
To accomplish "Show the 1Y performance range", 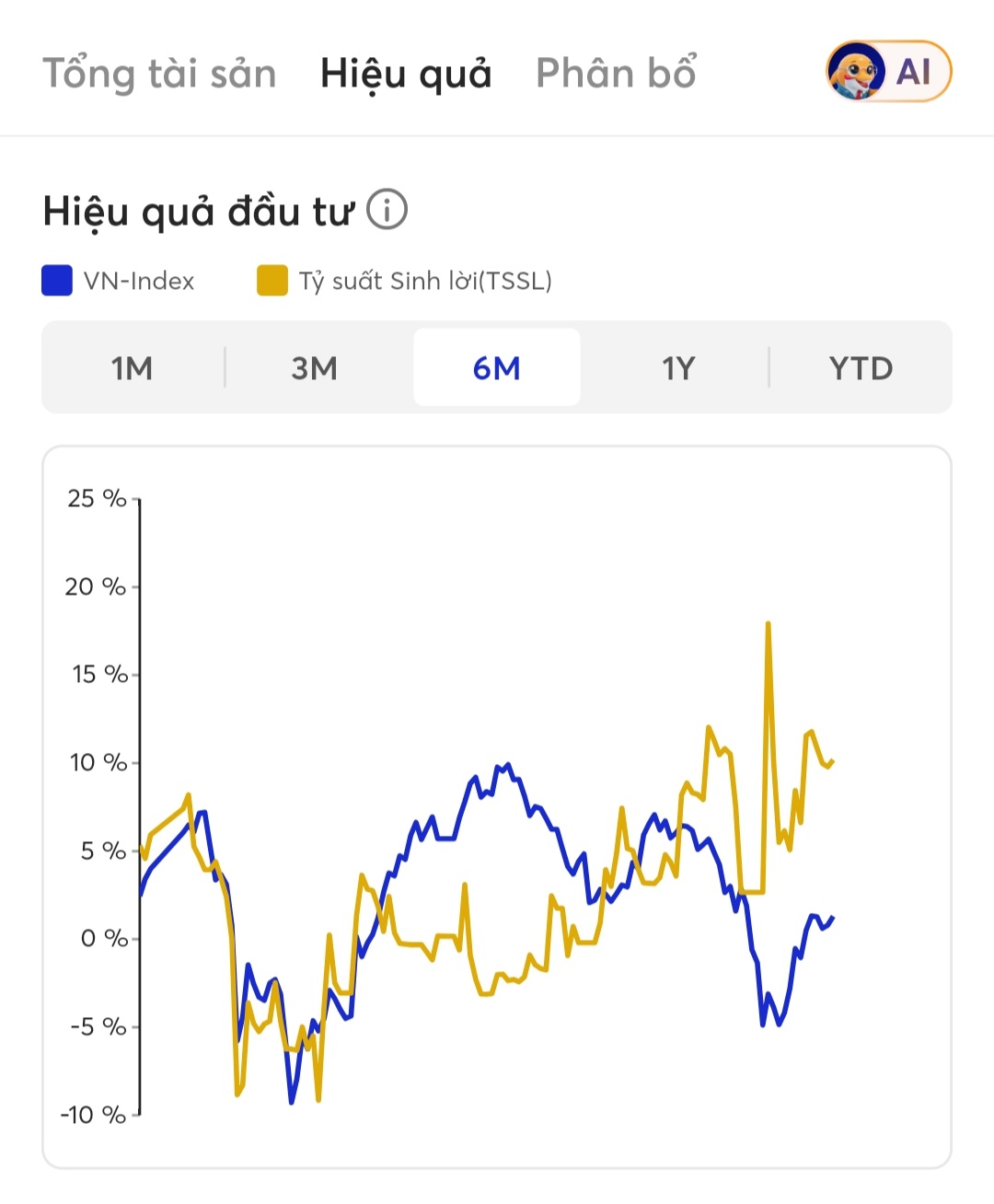I will (x=678, y=368).
